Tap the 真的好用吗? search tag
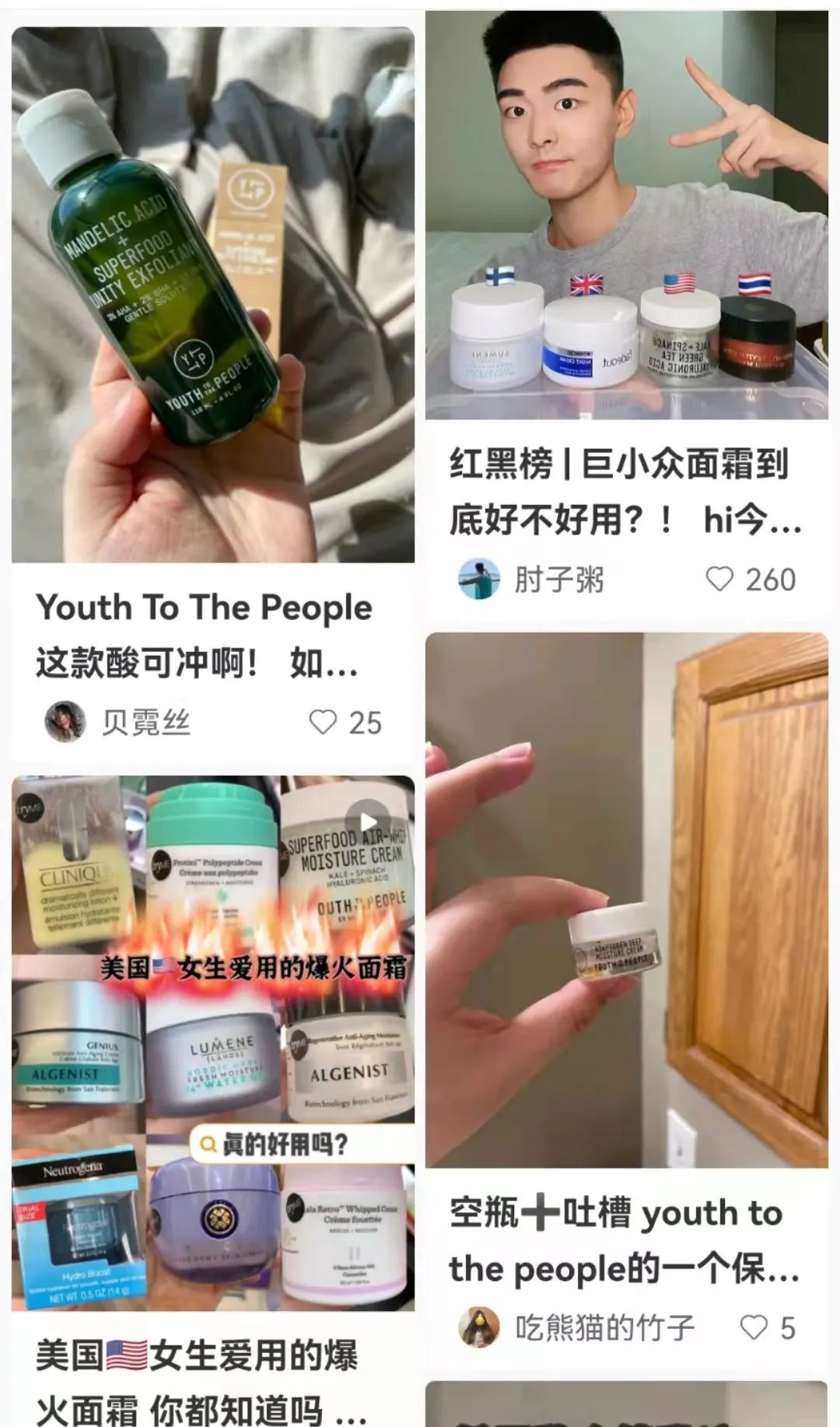The width and height of the screenshot is (840, 1427). [x=274, y=1145]
